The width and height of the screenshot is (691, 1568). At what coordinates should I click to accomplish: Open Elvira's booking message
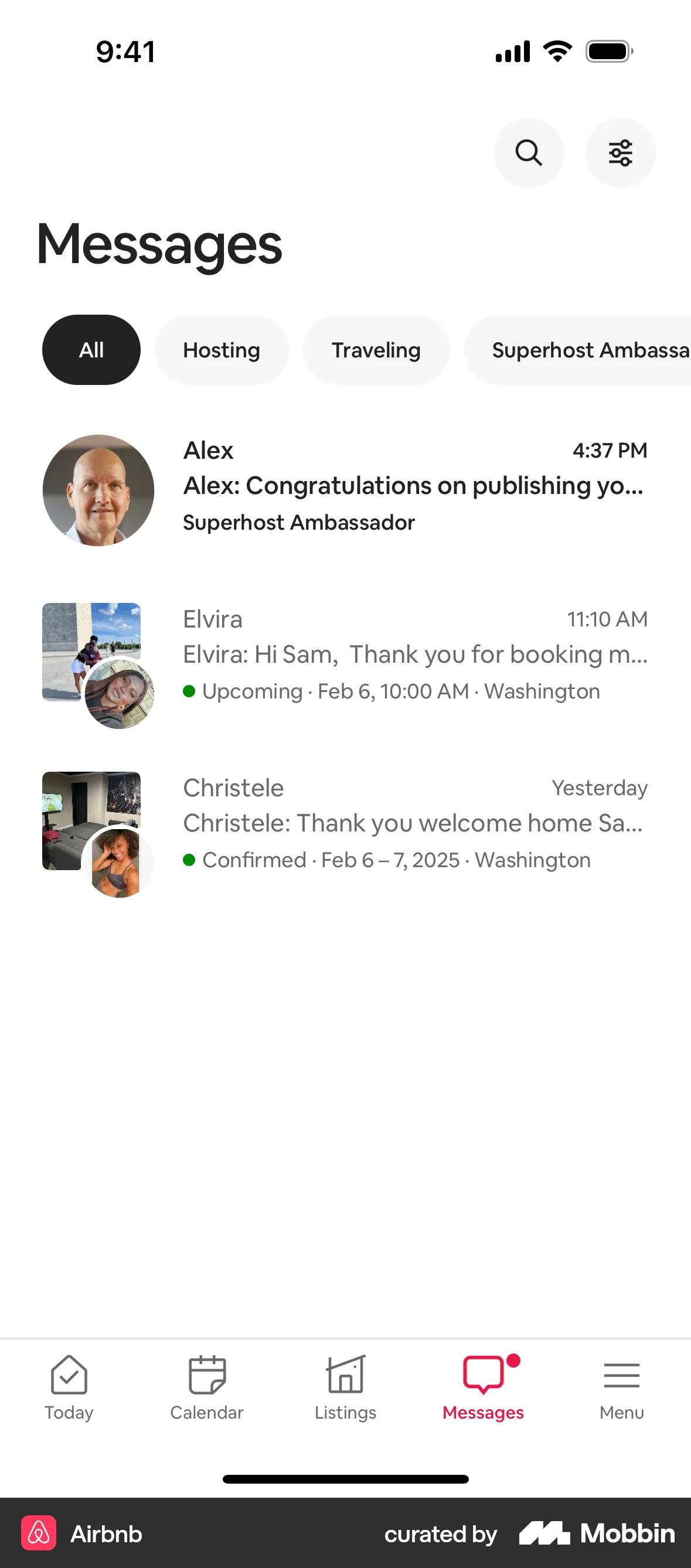pyautogui.click(x=365, y=655)
